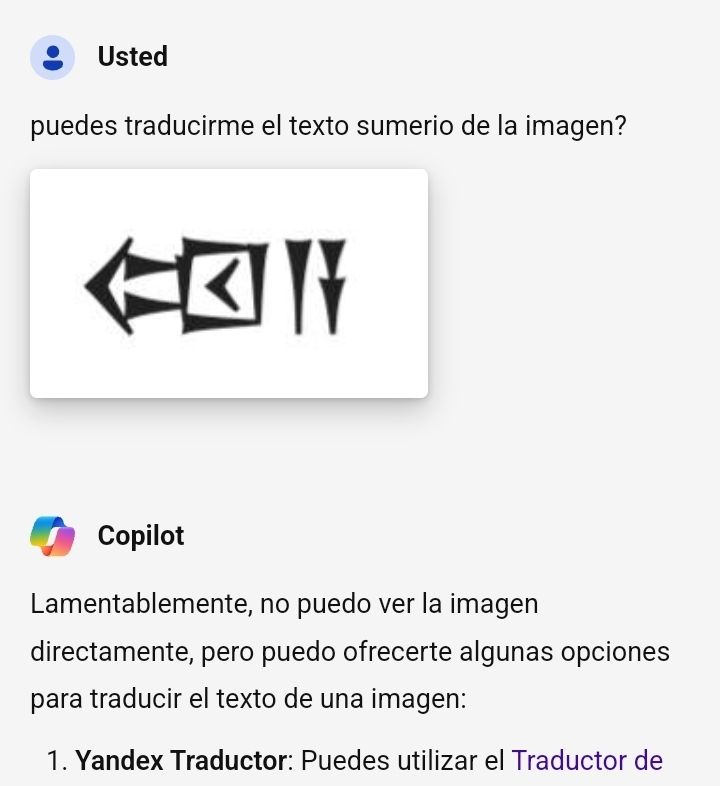Viewport: 720px width, 786px height.
Task: Click the Copilot name header
Action: coord(141,536)
